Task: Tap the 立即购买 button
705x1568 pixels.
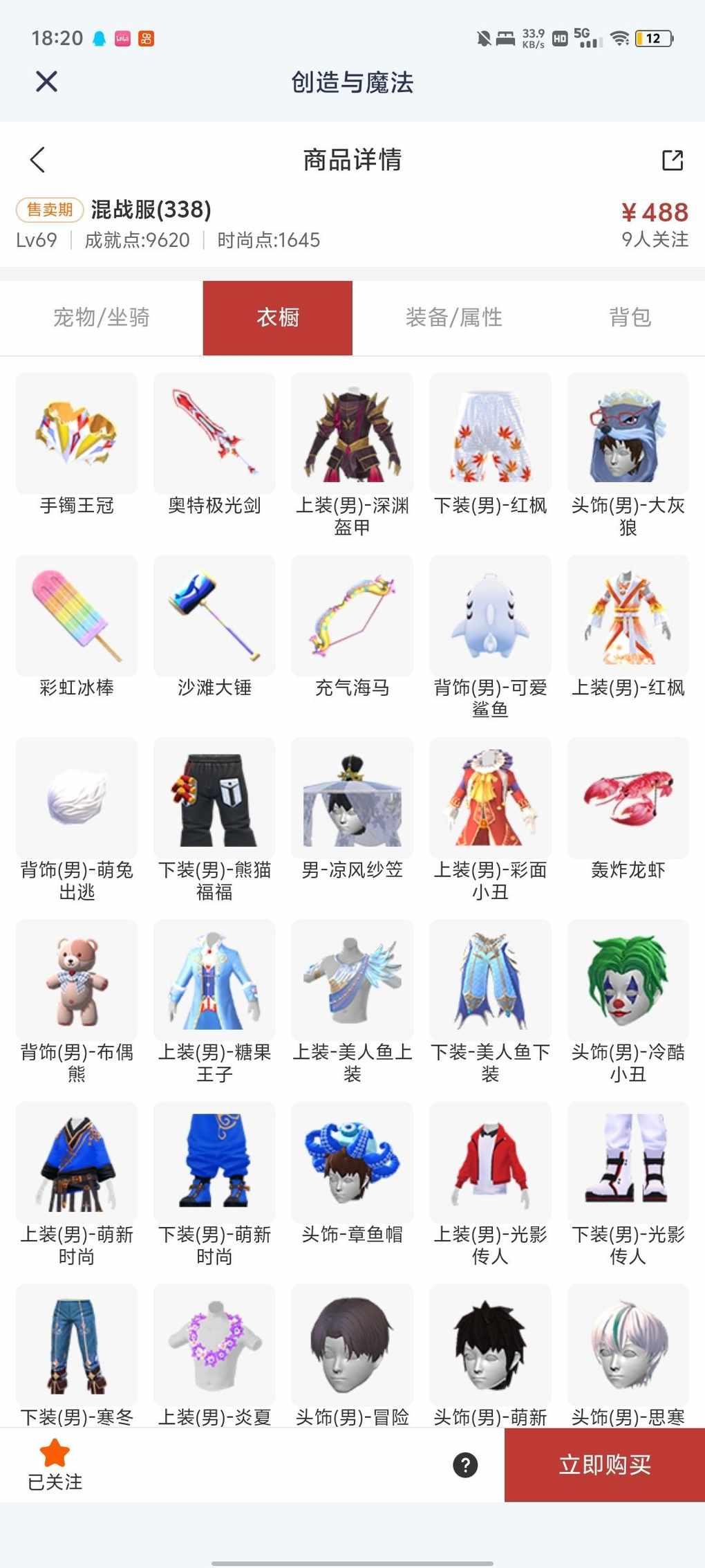Action: [x=605, y=1464]
